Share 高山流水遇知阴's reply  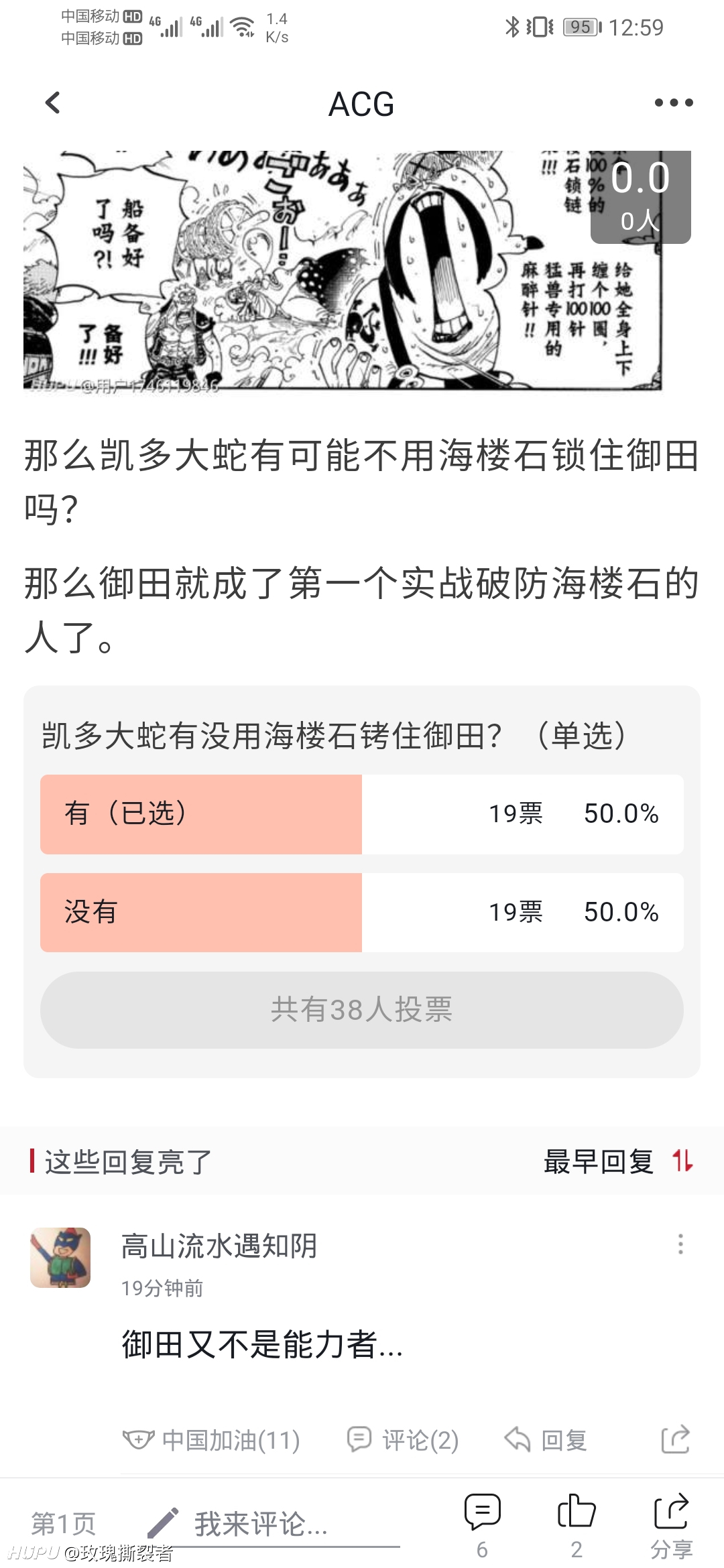point(675,1439)
